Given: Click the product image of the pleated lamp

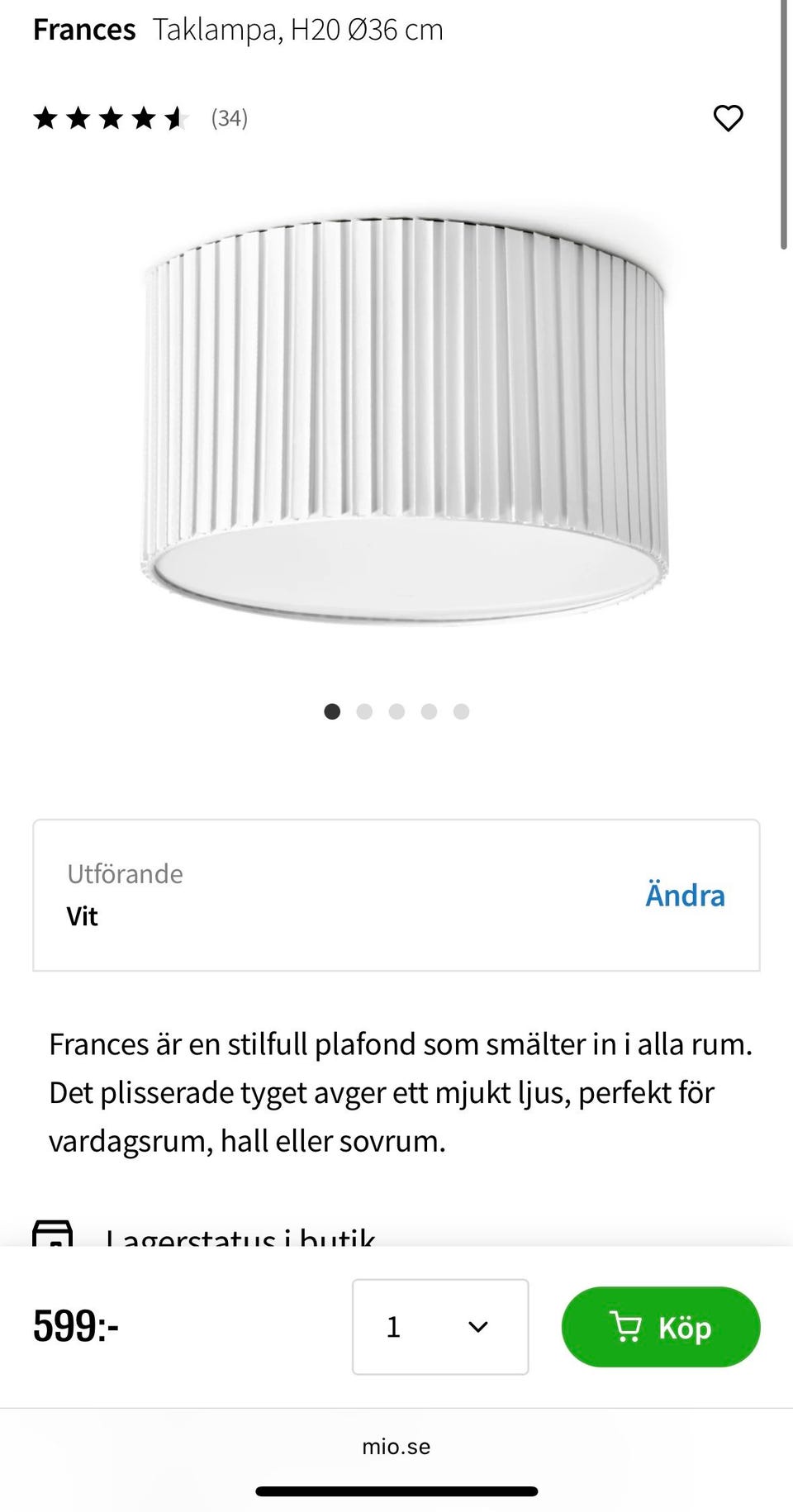Looking at the screenshot, I should click(396, 413).
